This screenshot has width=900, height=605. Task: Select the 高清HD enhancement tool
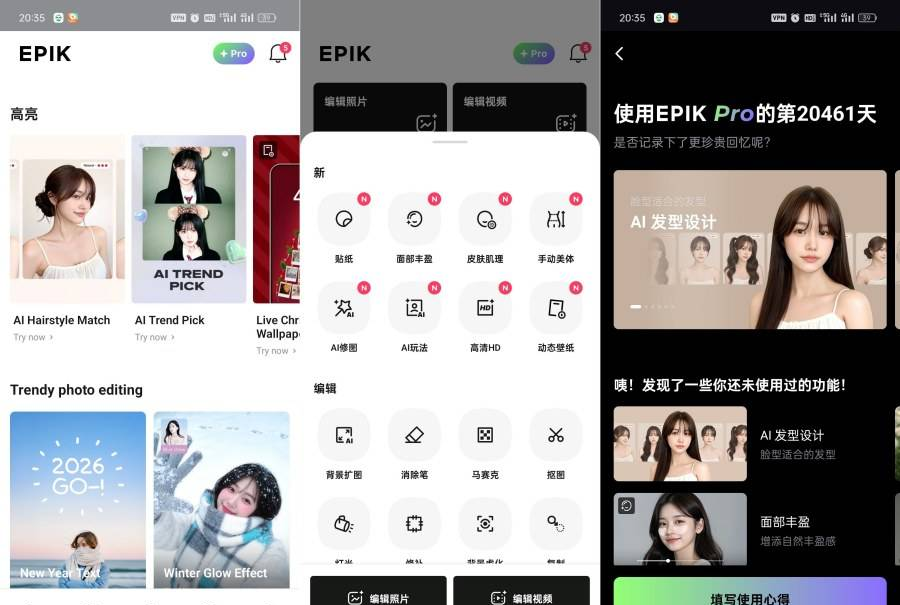[485, 308]
